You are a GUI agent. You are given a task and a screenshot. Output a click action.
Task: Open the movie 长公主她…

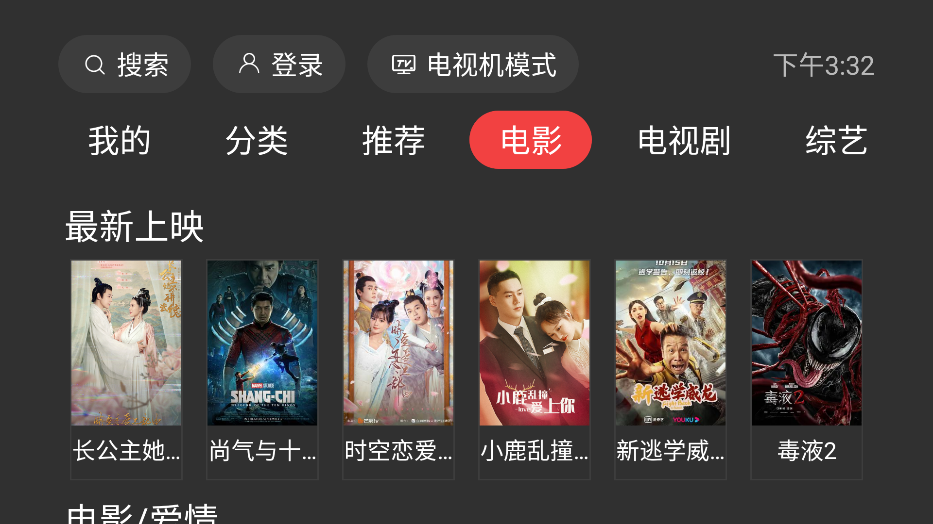click(126, 368)
